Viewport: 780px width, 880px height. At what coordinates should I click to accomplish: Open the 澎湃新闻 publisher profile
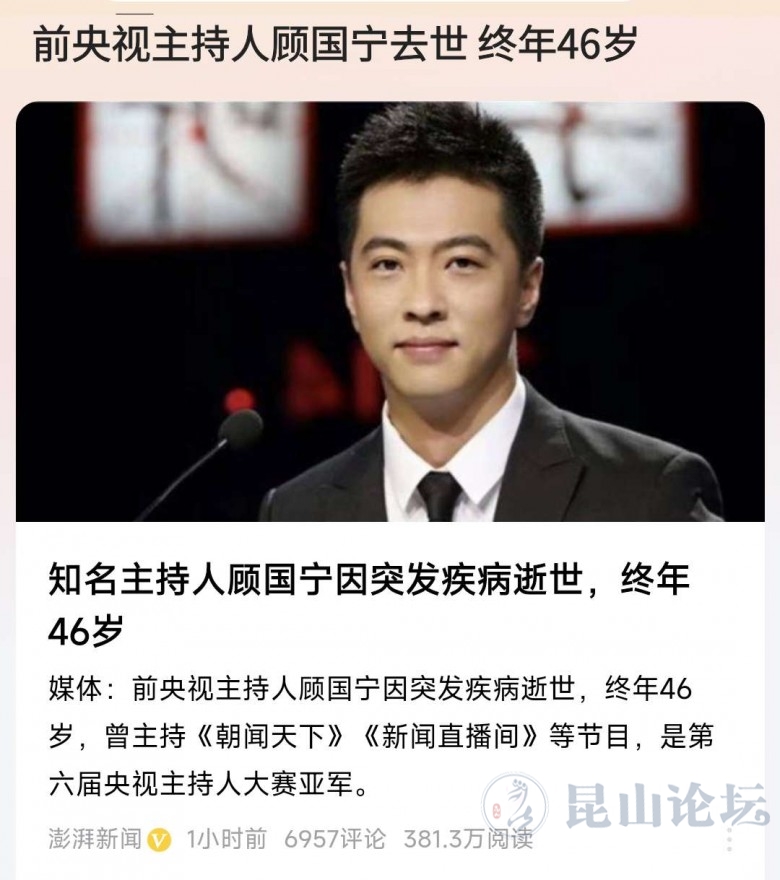tap(95, 838)
